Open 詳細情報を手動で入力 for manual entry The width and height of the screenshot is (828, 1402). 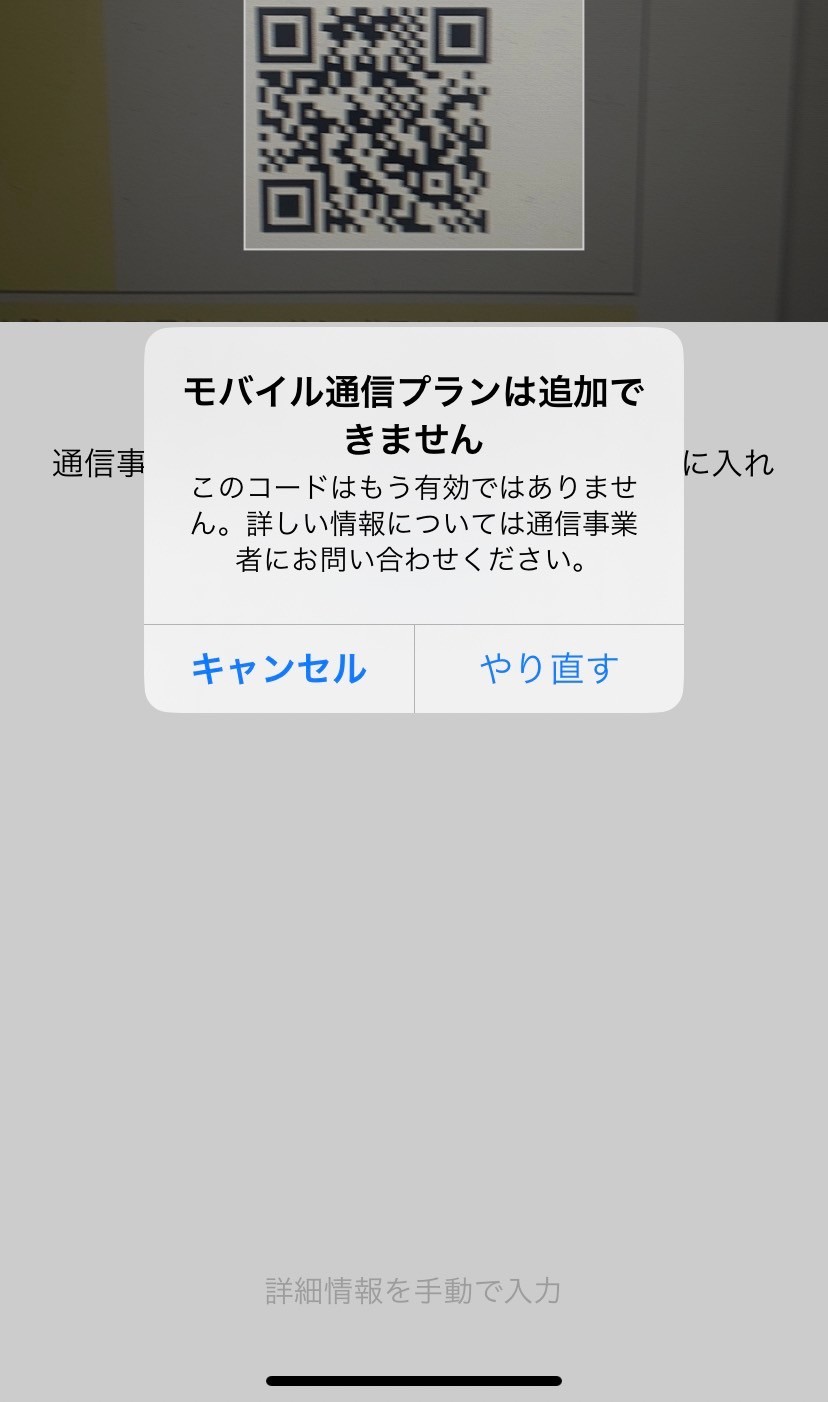[413, 1290]
